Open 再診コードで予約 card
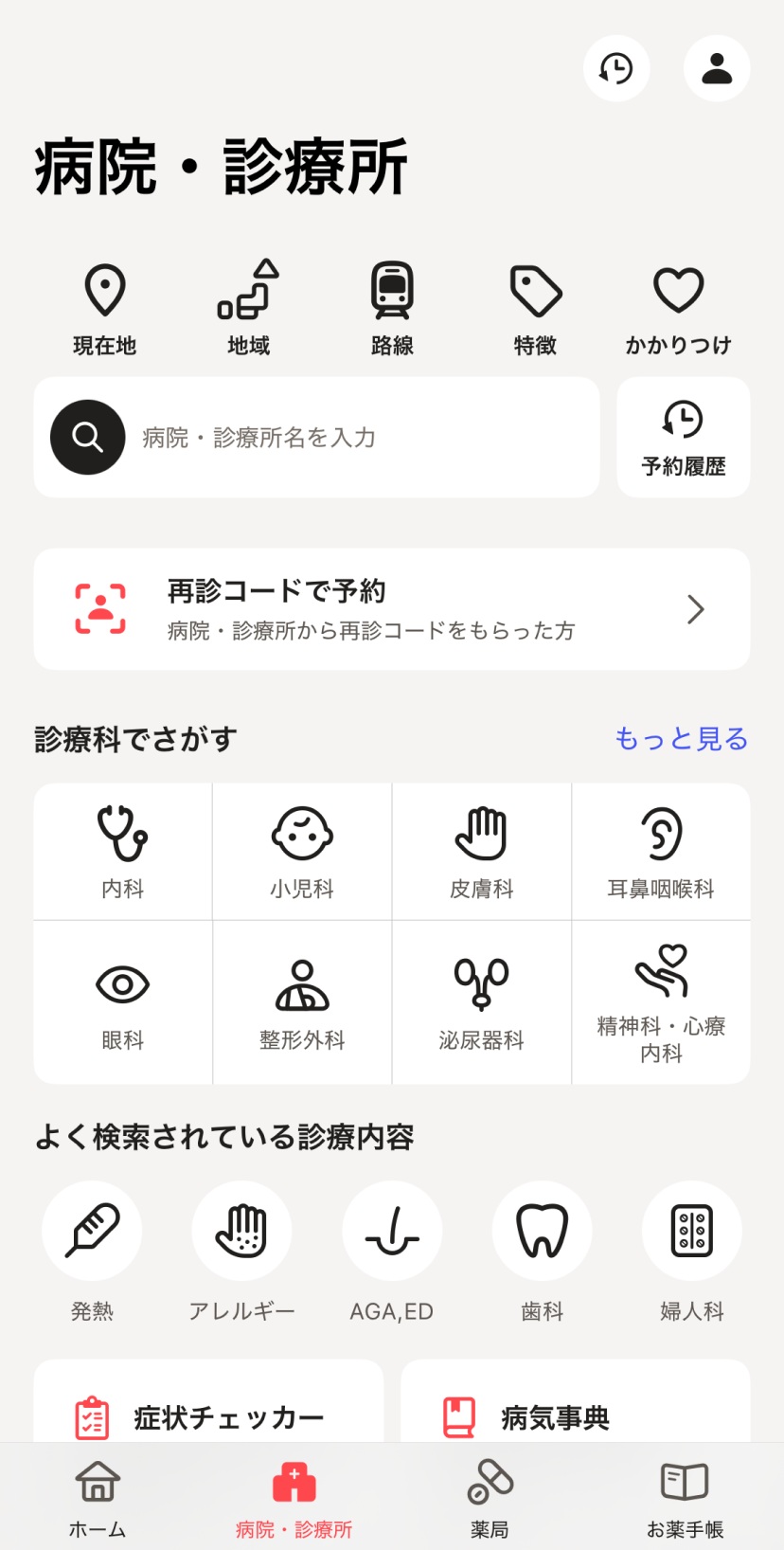The height and width of the screenshot is (1550, 784). pyautogui.click(x=392, y=609)
